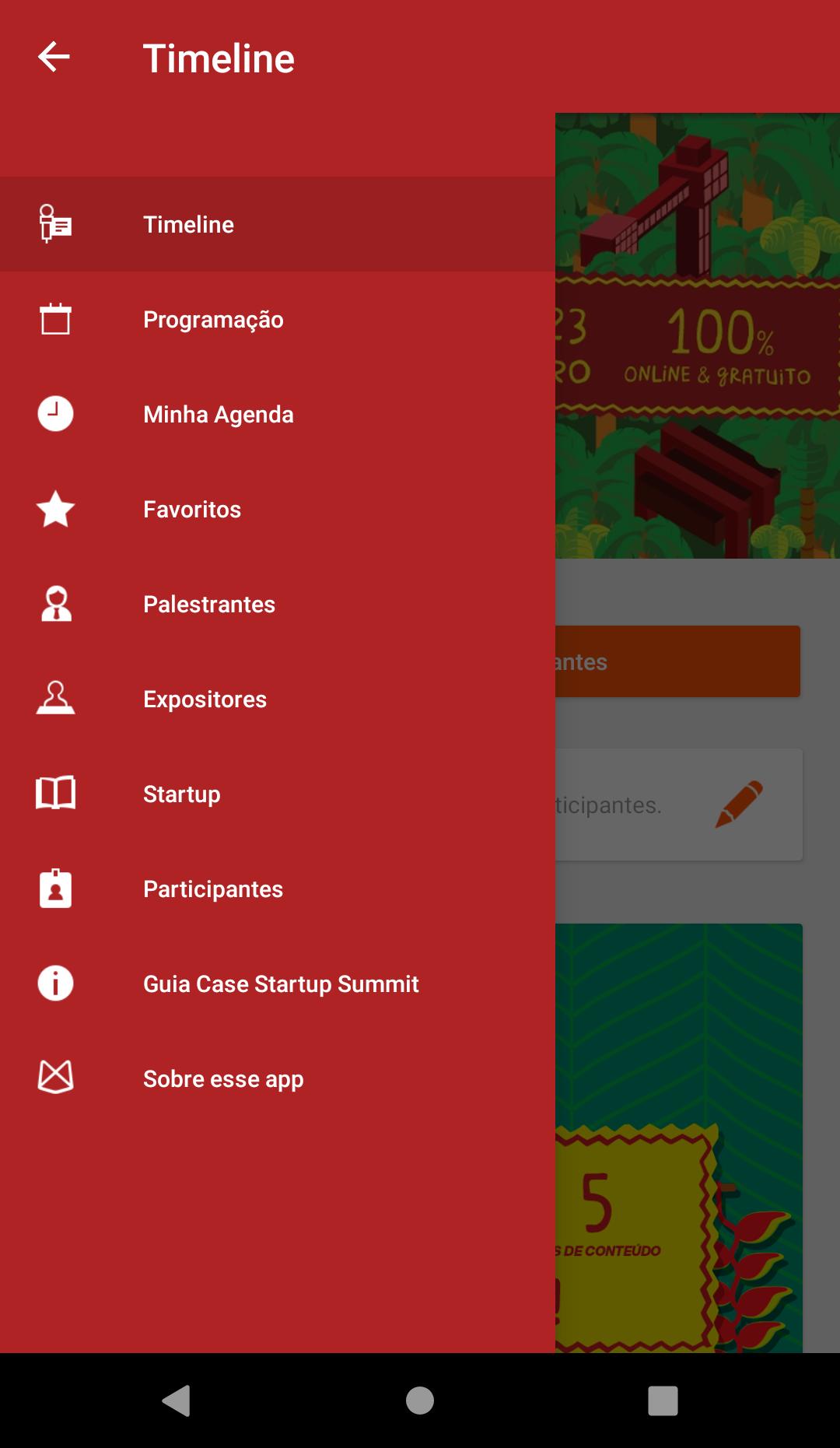Select the Startup book icon
This screenshot has width=840, height=1448.
click(x=54, y=794)
